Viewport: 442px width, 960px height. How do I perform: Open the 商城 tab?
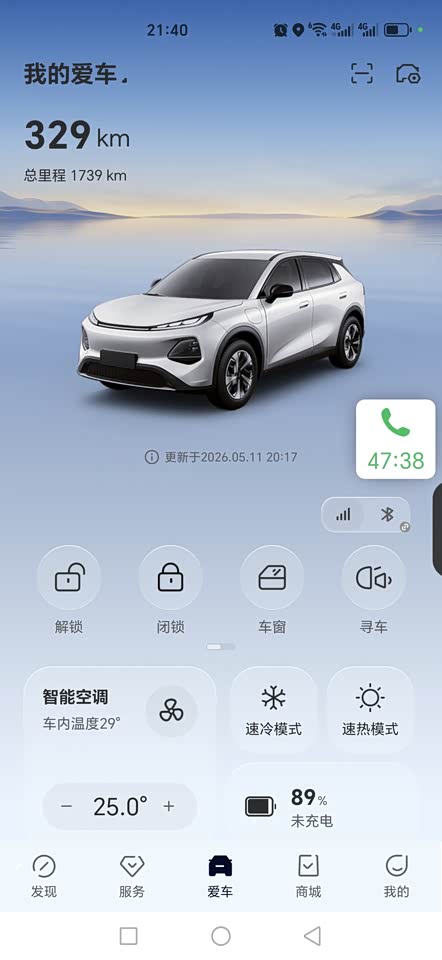[309, 876]
